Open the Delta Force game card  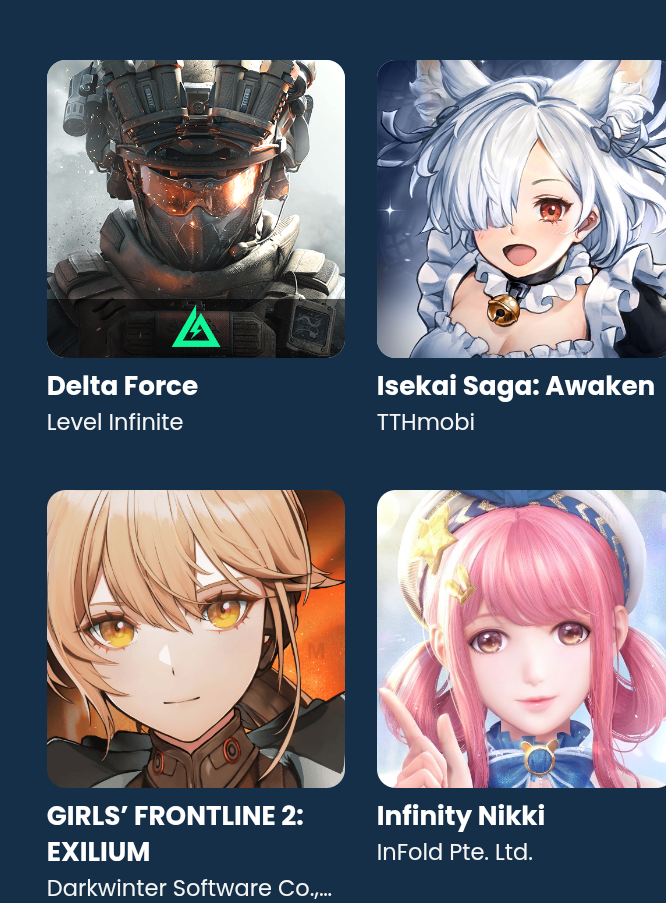(x=196, y=209)
